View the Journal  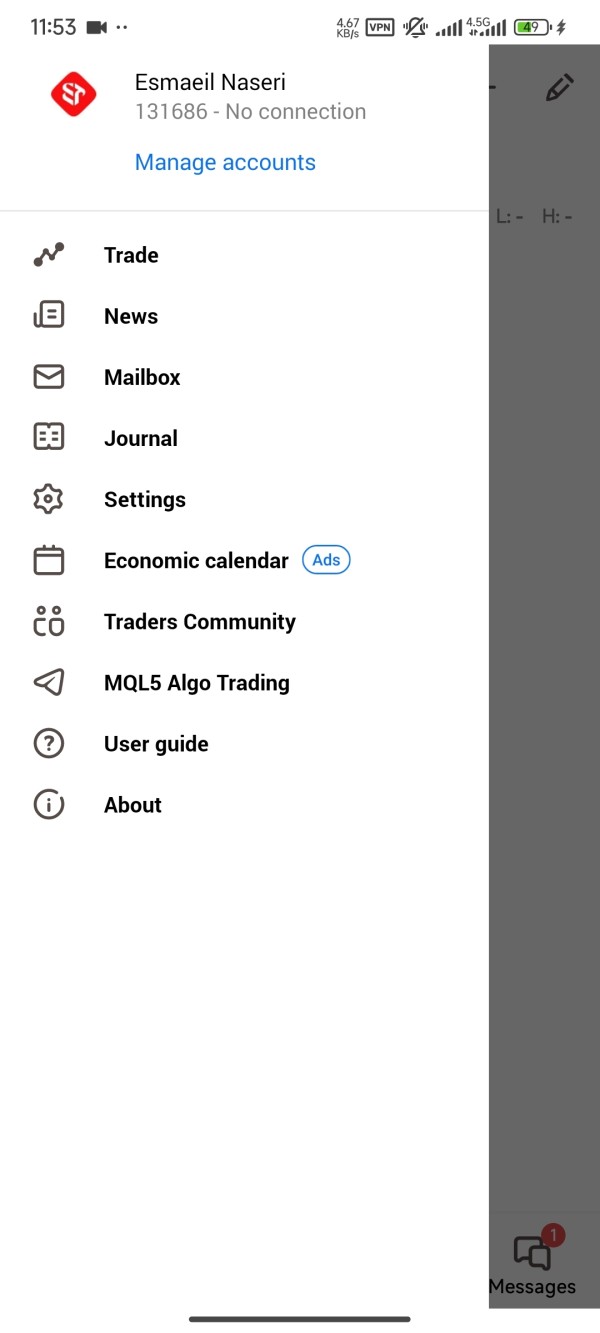(244, 438)
